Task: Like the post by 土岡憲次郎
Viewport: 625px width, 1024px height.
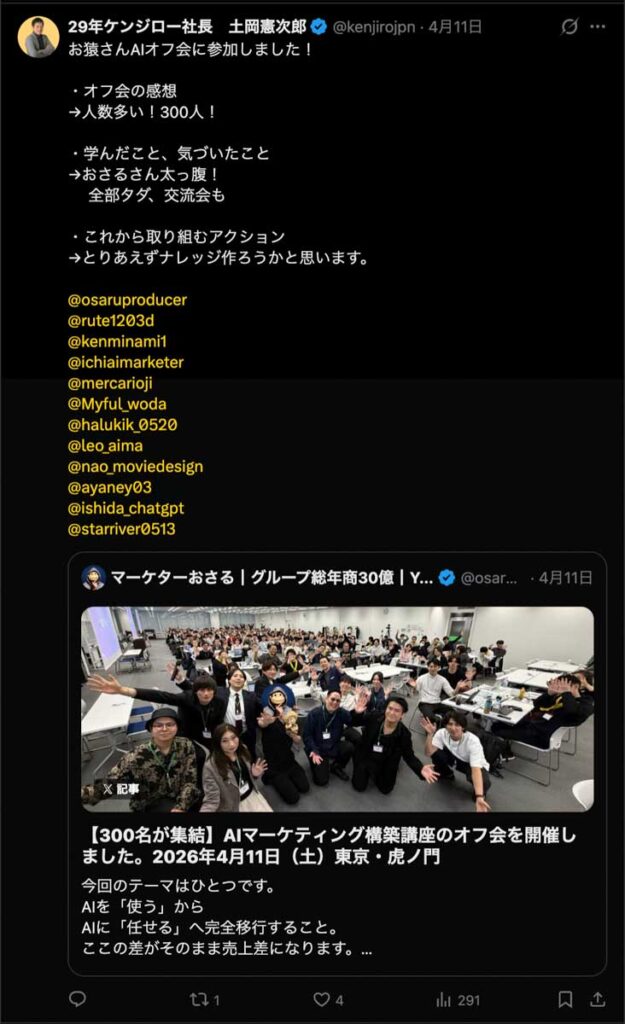Action: (x=322, y=999)
